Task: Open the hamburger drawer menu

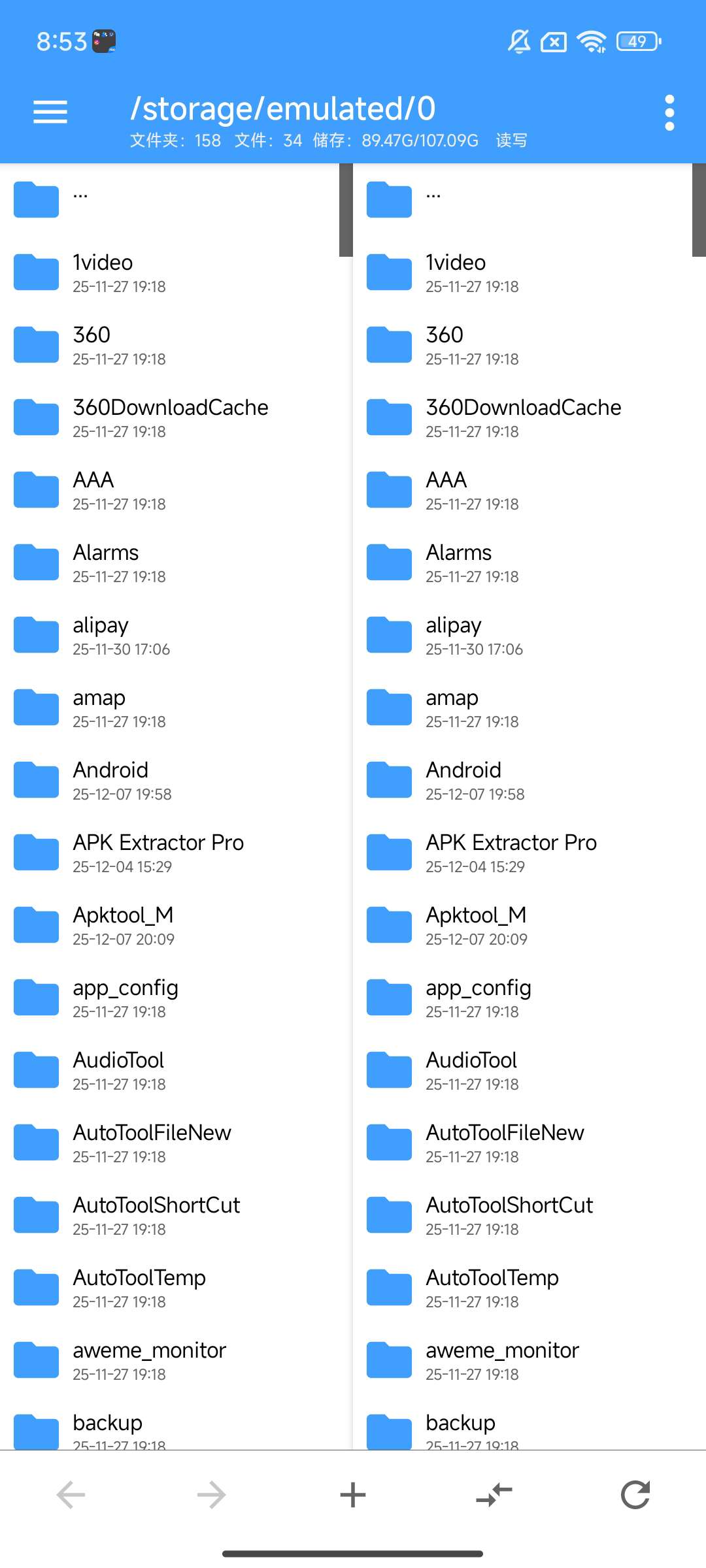Action: tap(50, 112)
